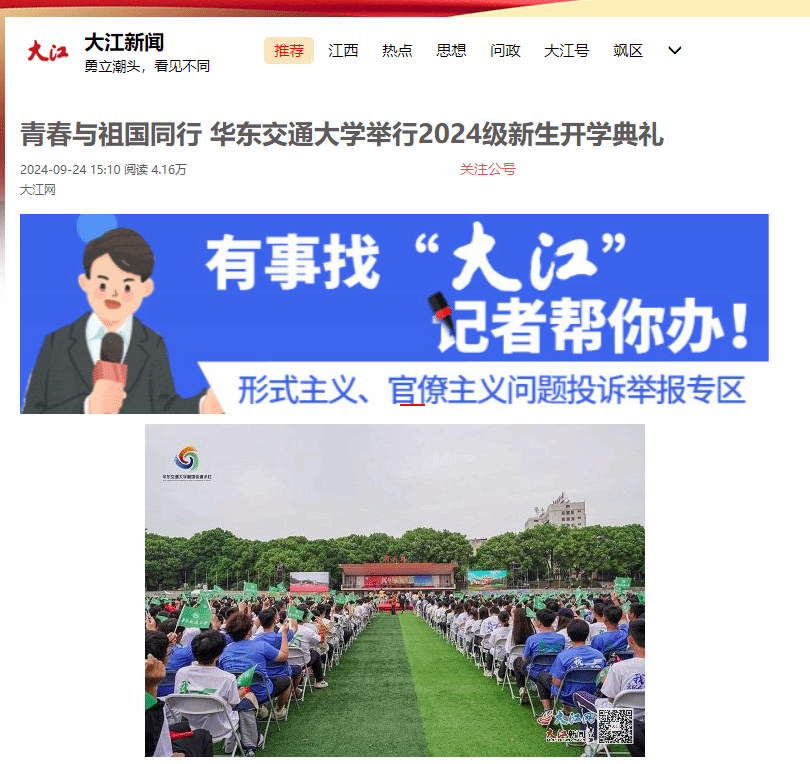Switch to the 飒区 tab
Image resolution: width=810 pixels, height=764 pixels.
coord(628,51)
